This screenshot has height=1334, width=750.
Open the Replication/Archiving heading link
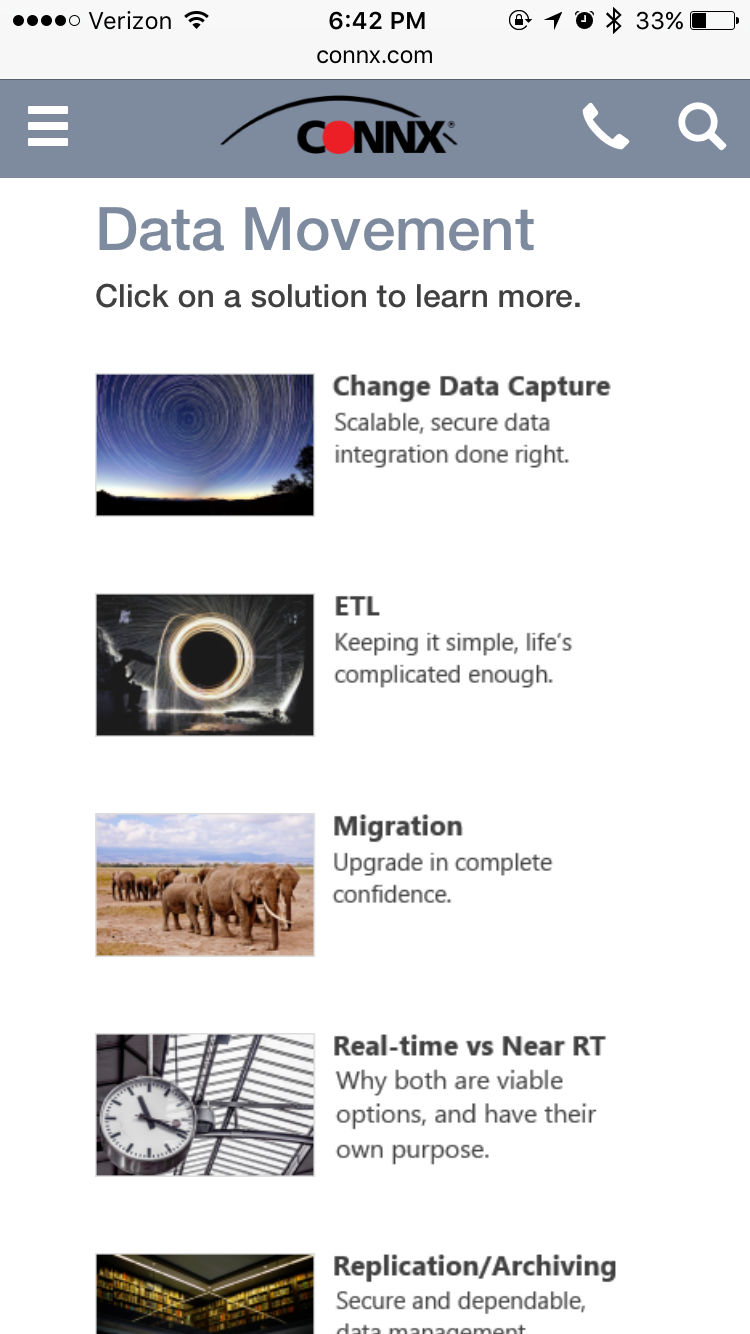click(474, 1267)
